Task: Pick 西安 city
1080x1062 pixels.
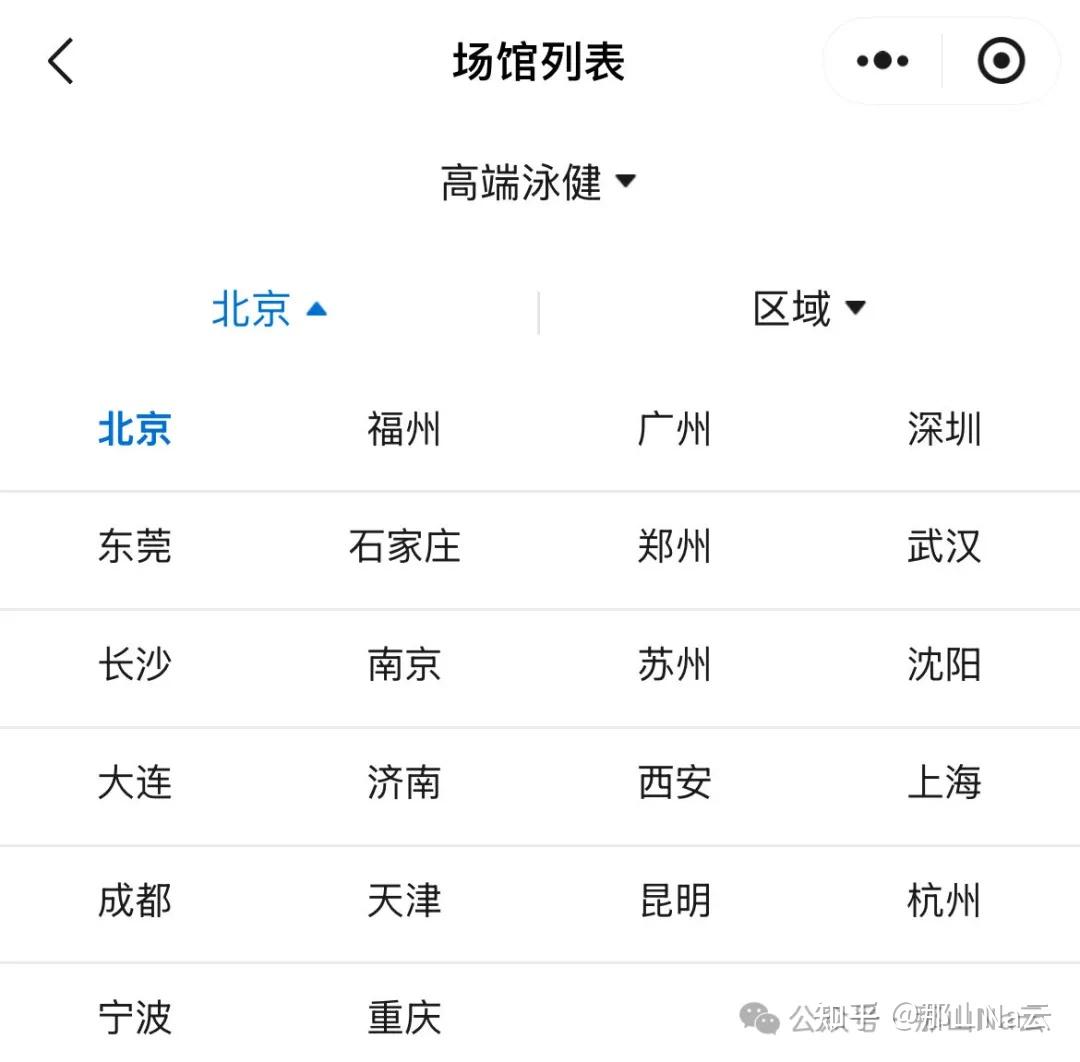Action: pyautogui.click(x=674, y=783)
